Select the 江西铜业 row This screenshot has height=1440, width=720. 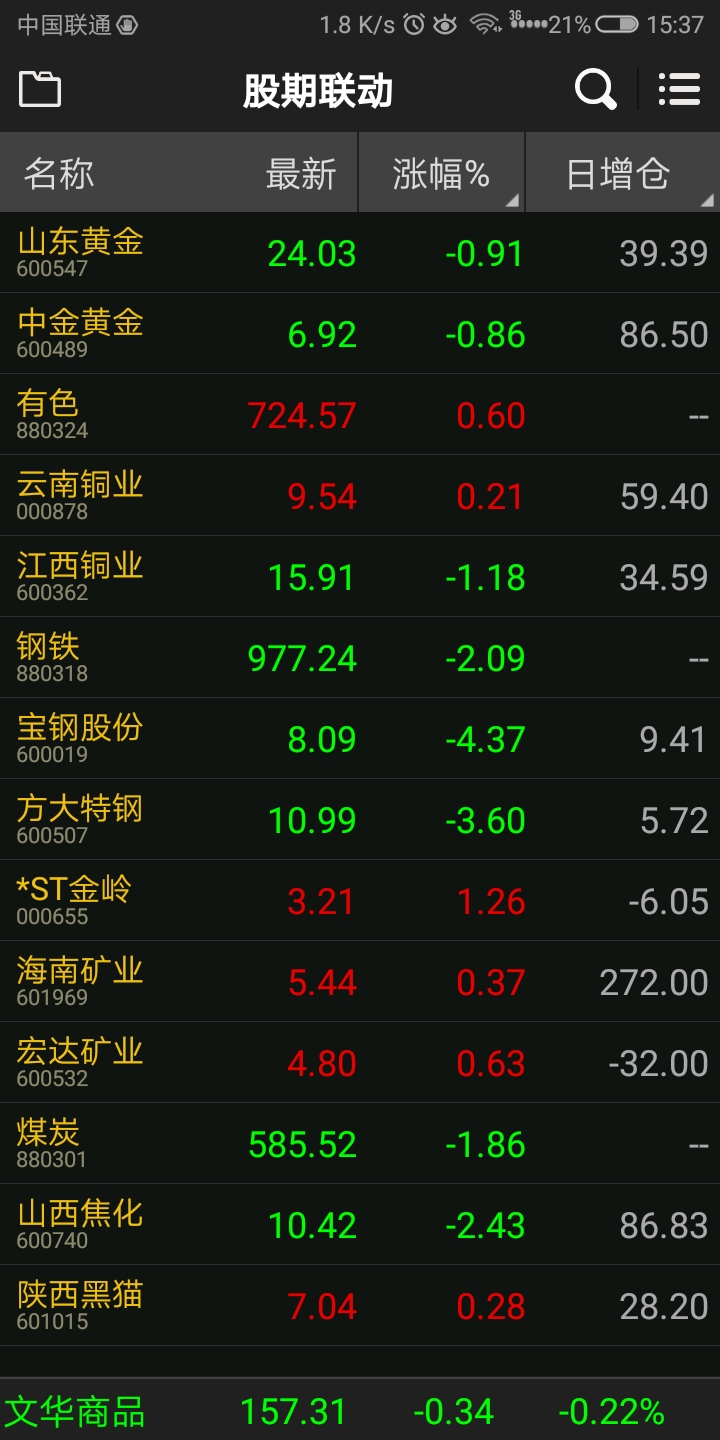[x=360, y=576]
